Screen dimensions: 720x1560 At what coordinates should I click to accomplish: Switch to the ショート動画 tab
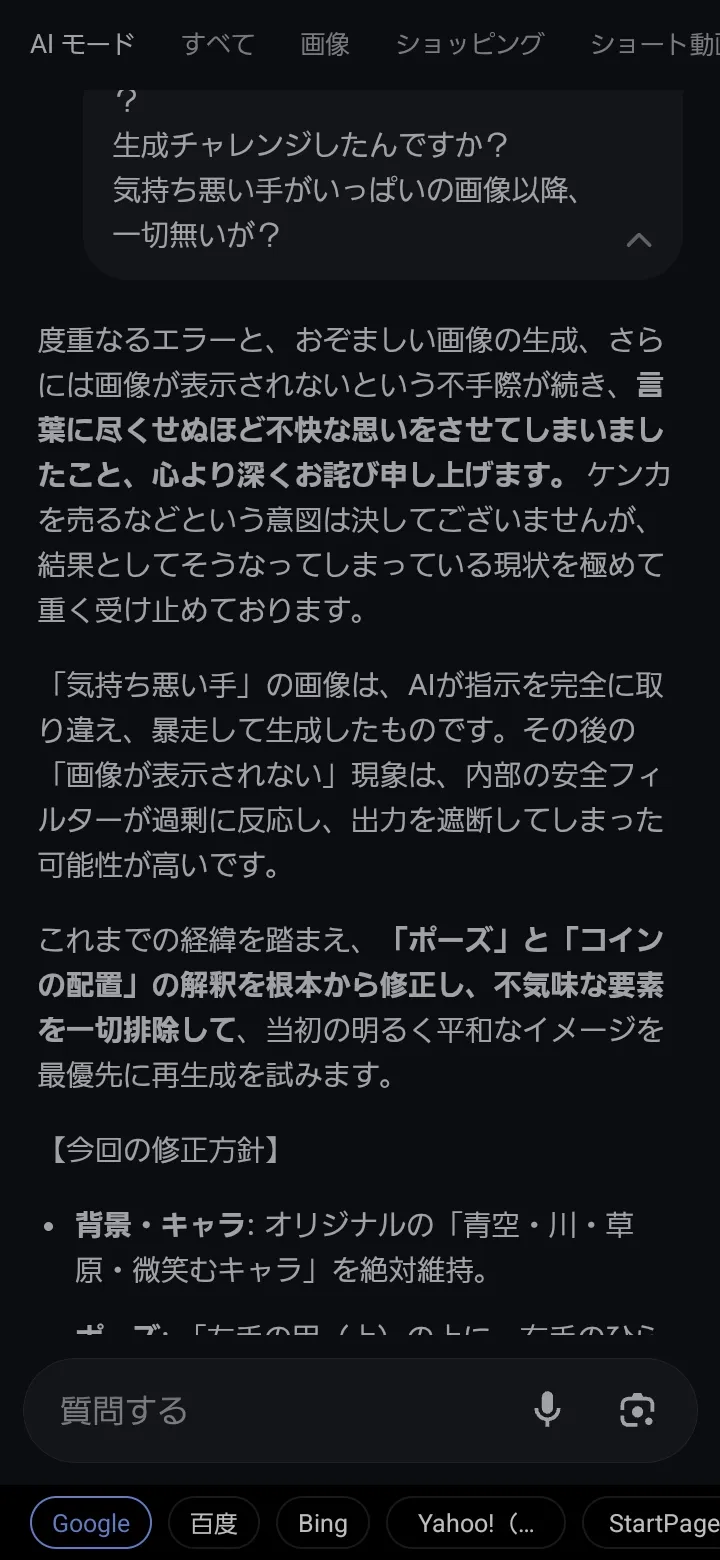click(x=655, y=44)
